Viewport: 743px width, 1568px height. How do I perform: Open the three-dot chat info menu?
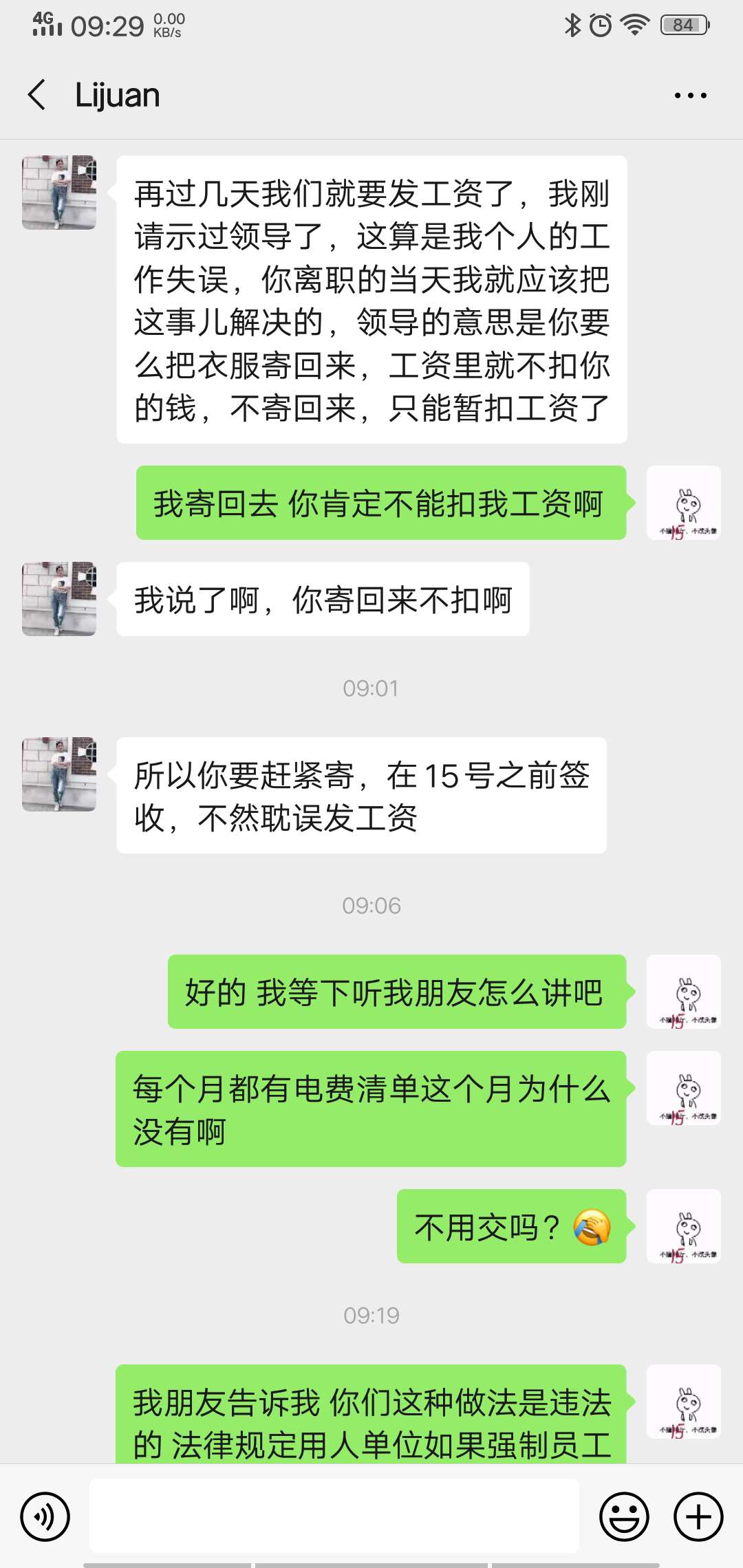690,96
